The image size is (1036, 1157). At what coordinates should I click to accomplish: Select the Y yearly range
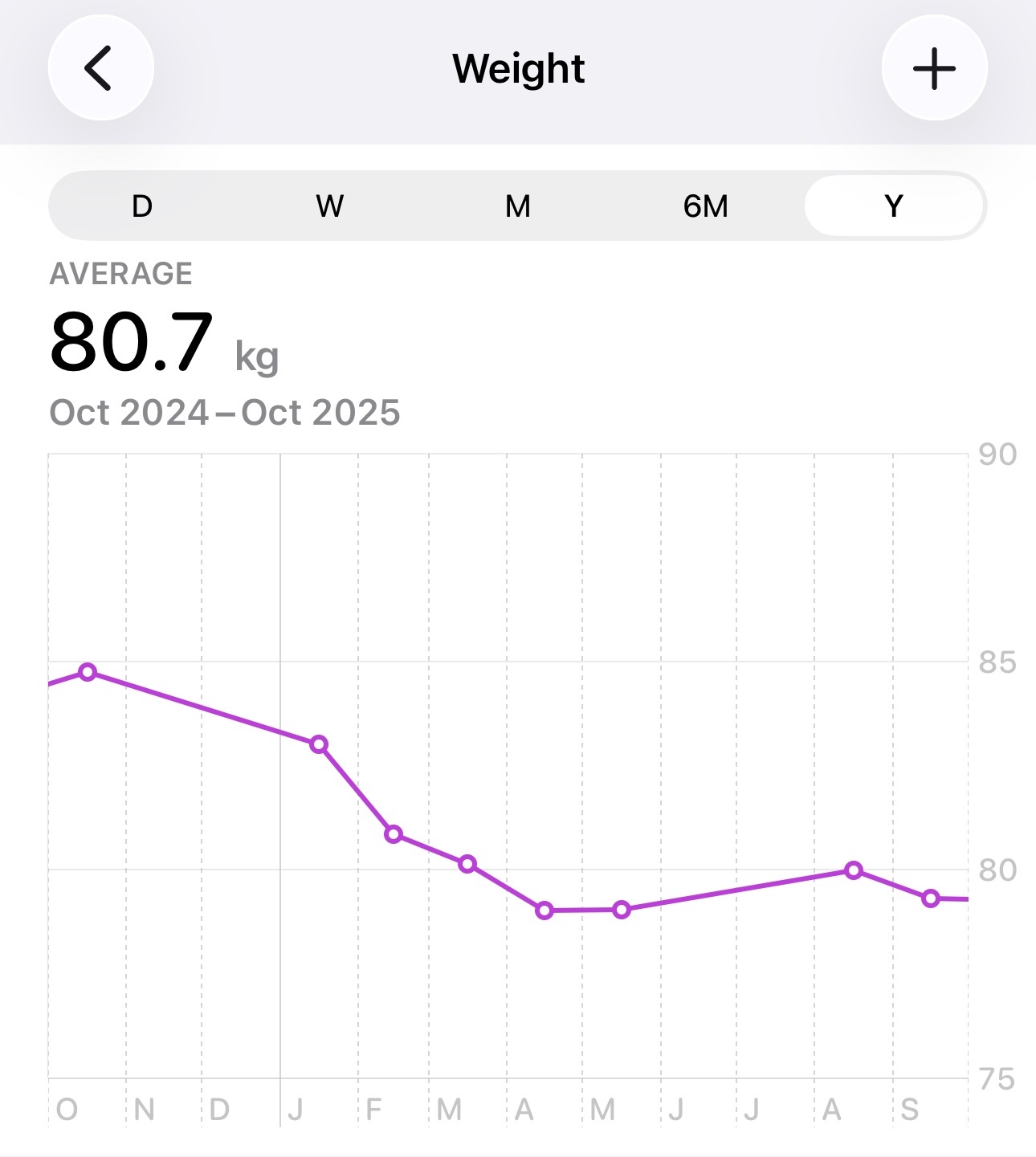coord(894,206)
